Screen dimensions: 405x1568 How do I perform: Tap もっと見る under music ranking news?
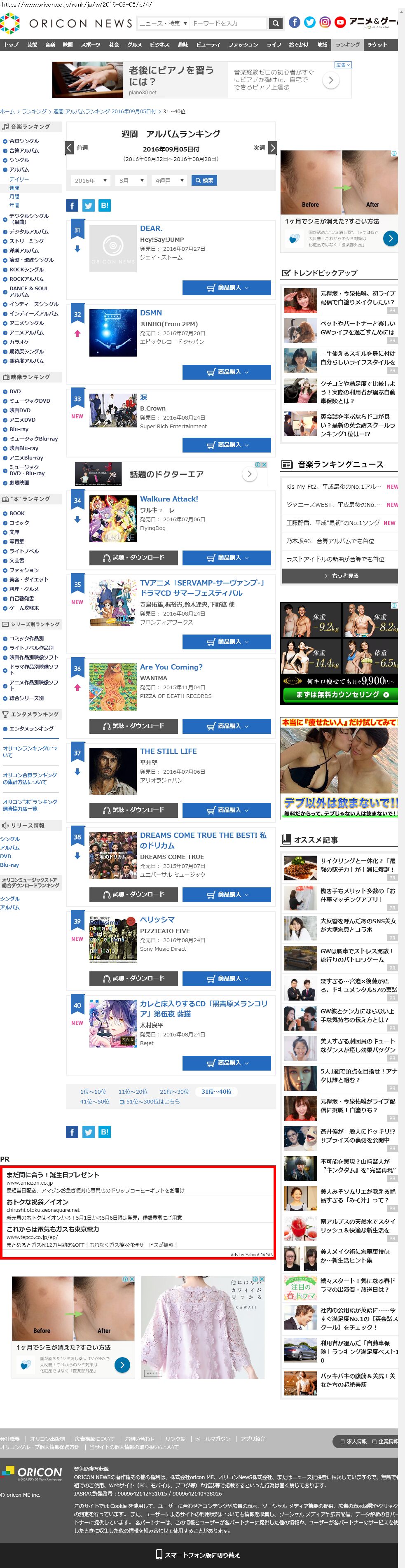coord(340,575)
